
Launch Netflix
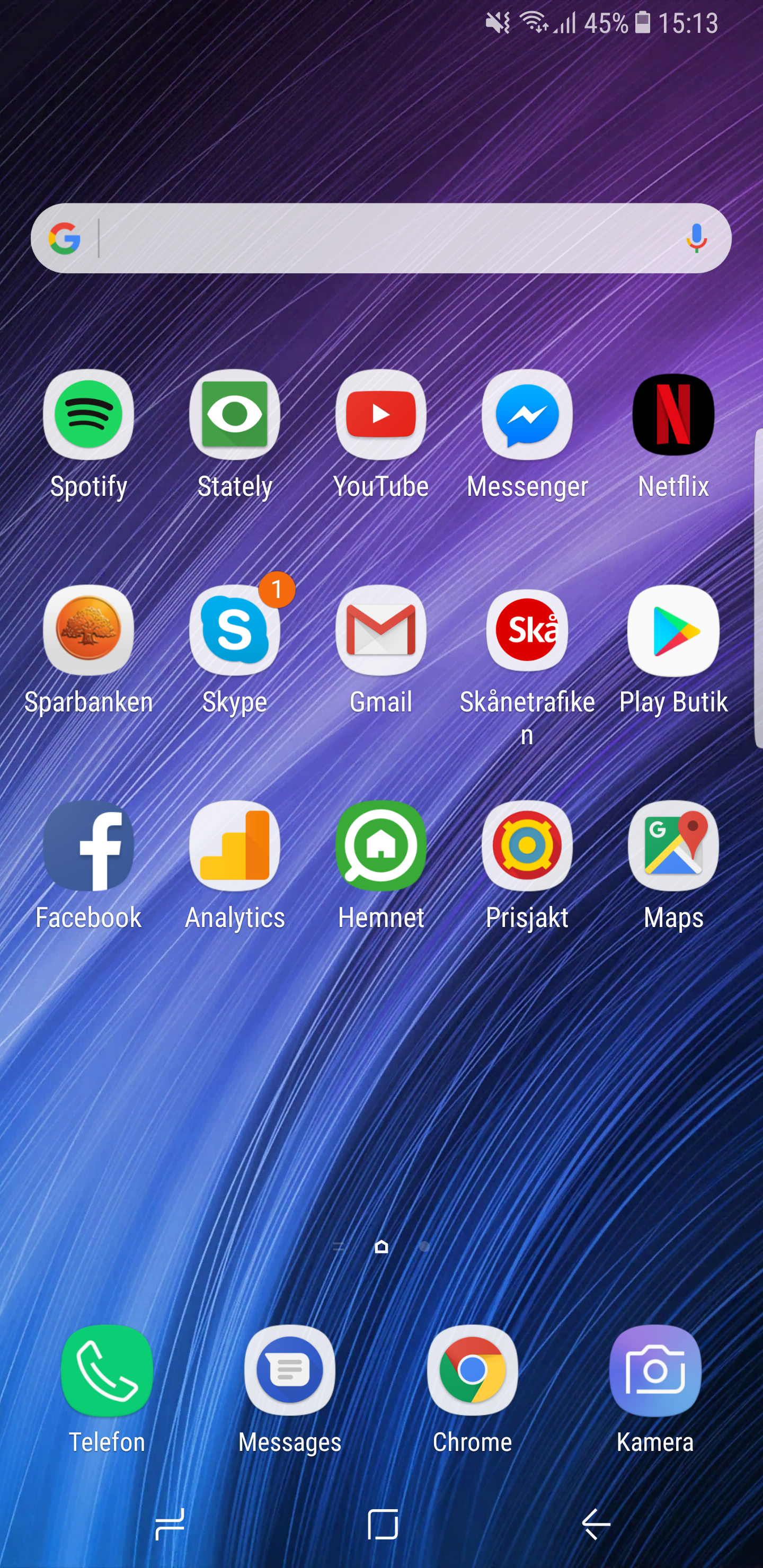pos(673,415)
